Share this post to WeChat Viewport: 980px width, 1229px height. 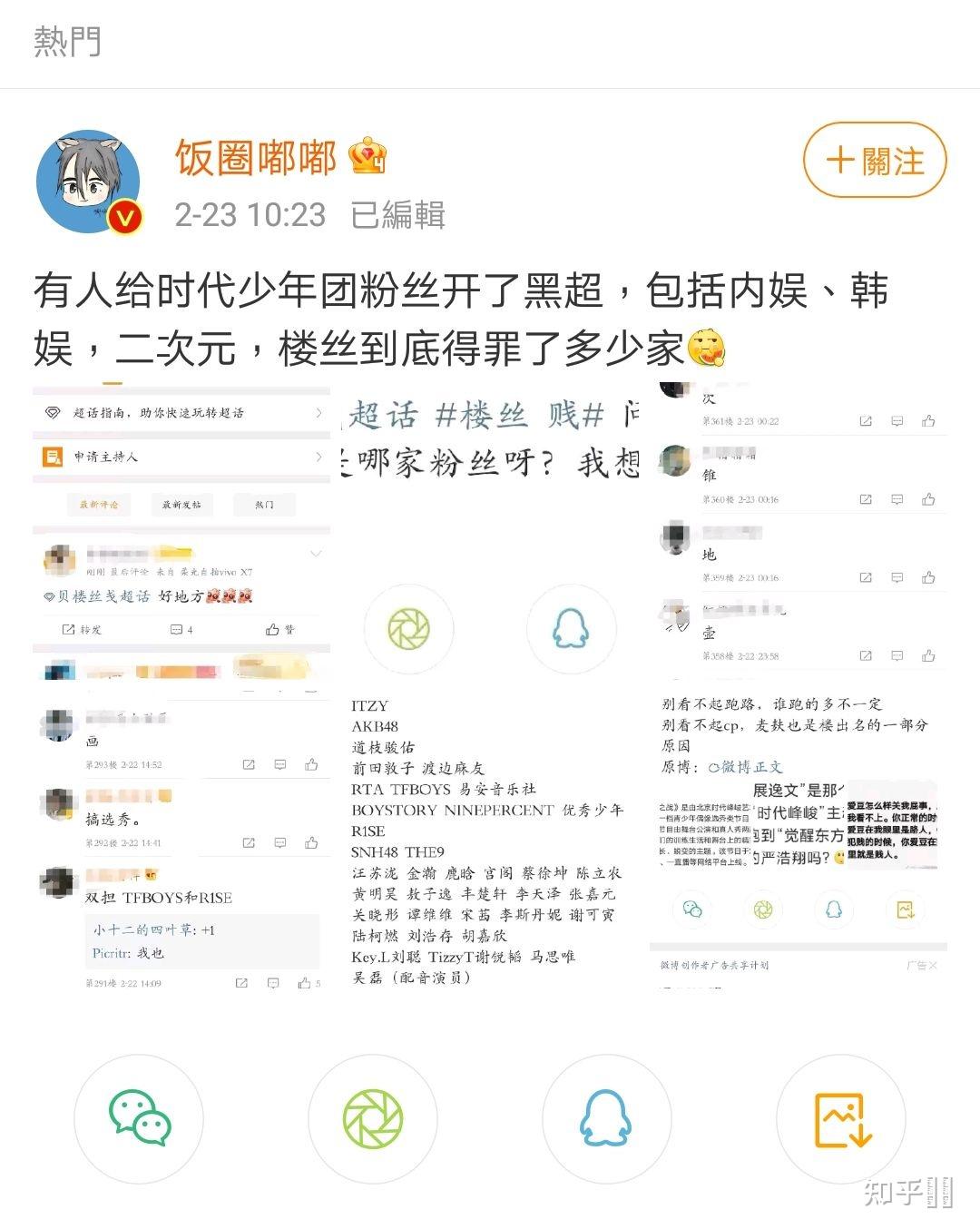point(139,1118)
